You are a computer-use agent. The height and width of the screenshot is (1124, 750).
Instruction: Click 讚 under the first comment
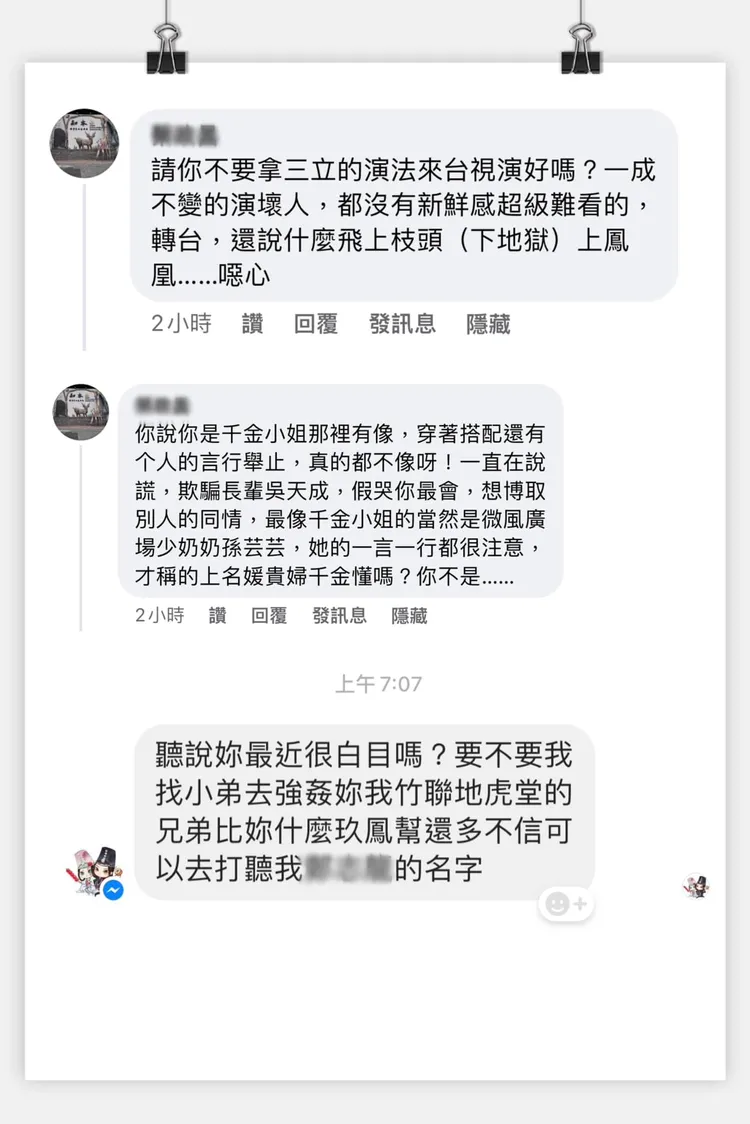click(251, 324)
